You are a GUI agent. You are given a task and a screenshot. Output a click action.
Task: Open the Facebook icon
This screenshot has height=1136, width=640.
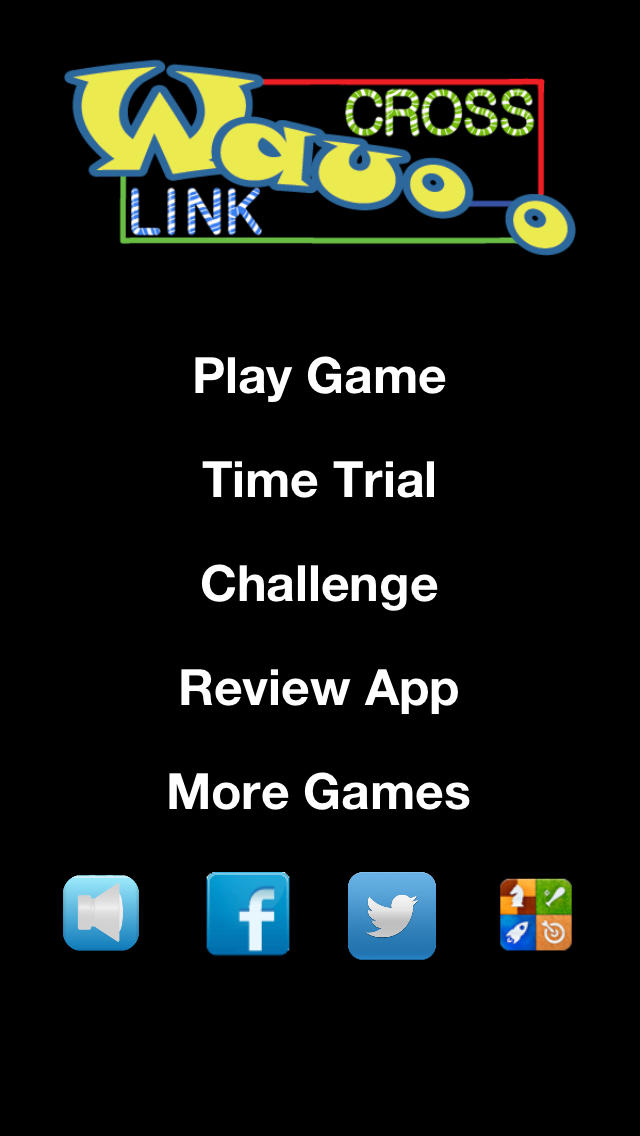[x=248, y=914]
